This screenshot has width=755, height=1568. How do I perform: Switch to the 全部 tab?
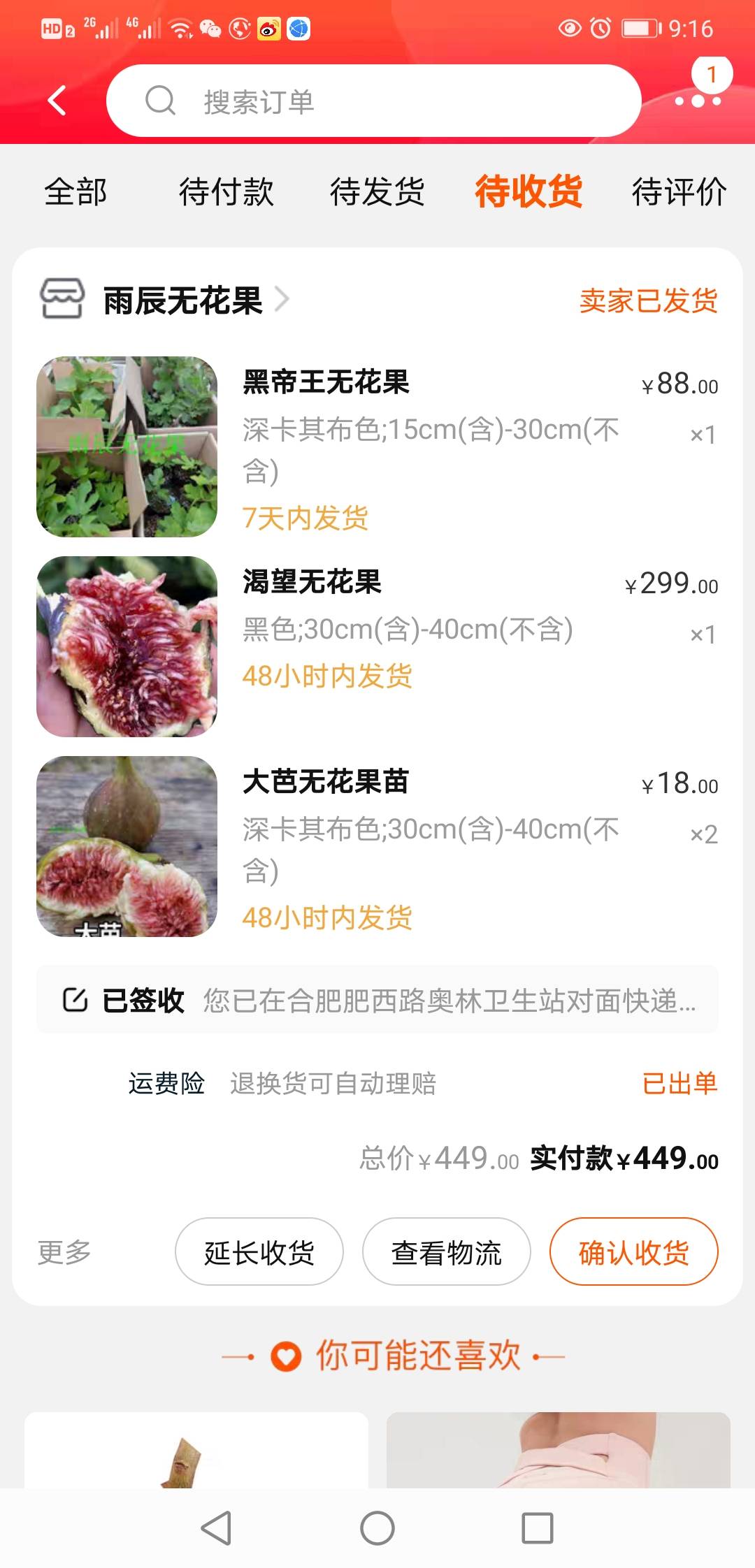(75, 191)
